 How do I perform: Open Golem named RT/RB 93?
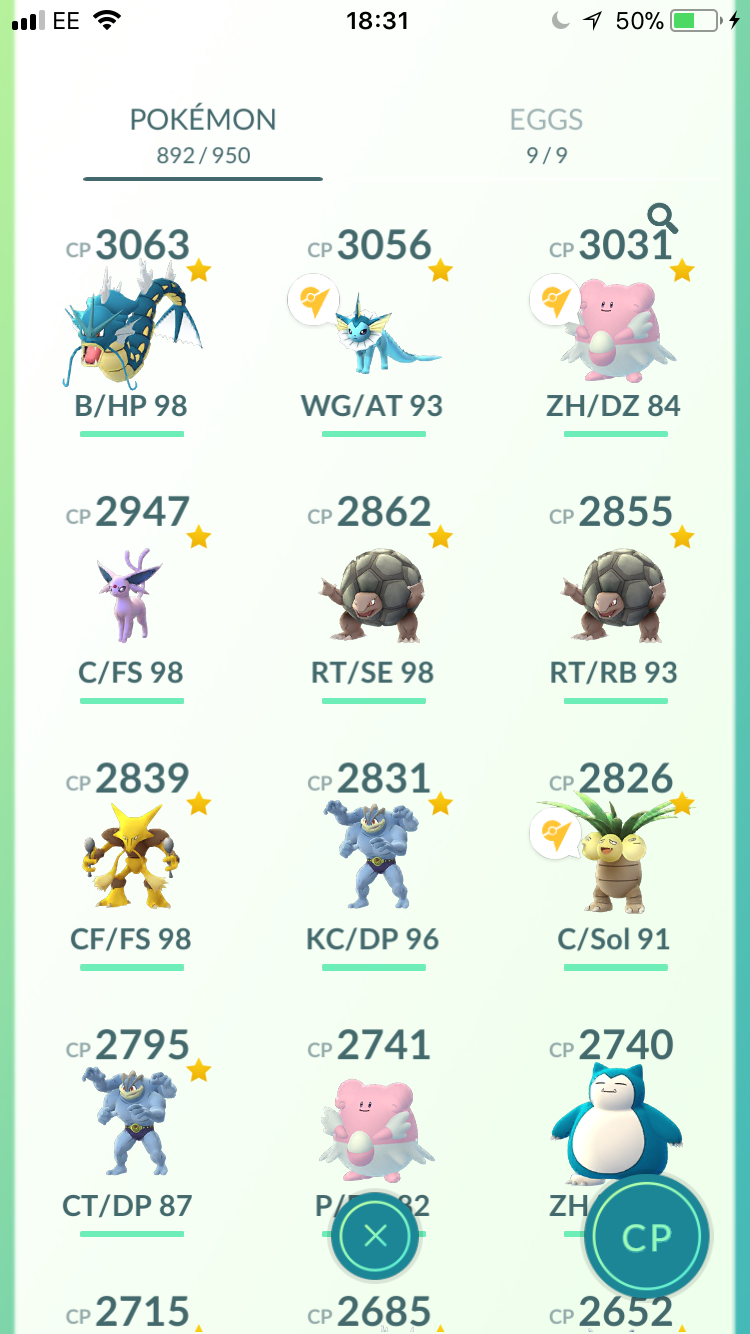pos(615,595)
